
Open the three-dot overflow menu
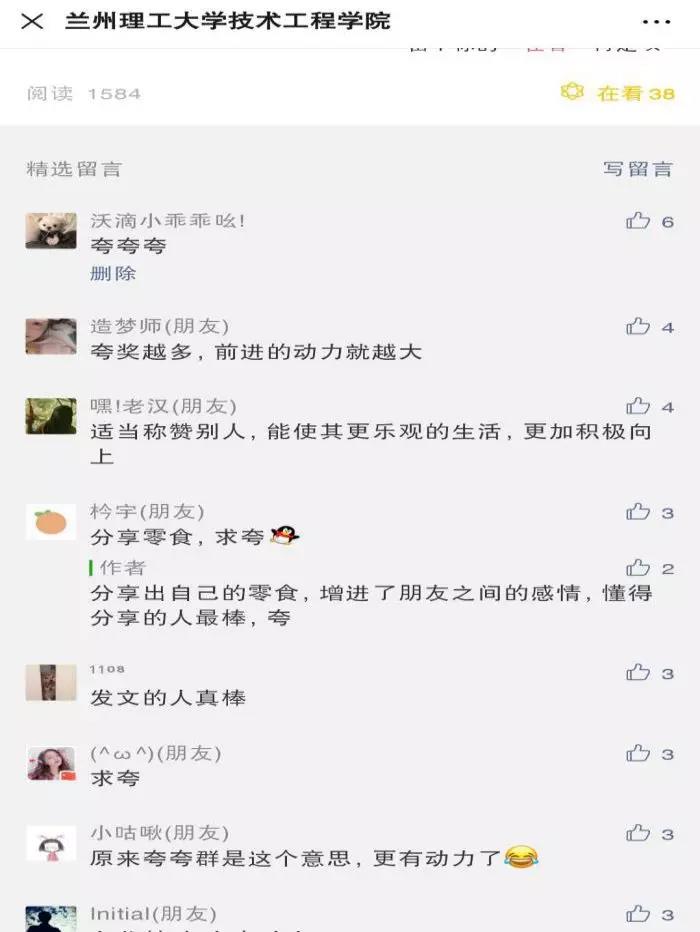click(x=656, y=22)
